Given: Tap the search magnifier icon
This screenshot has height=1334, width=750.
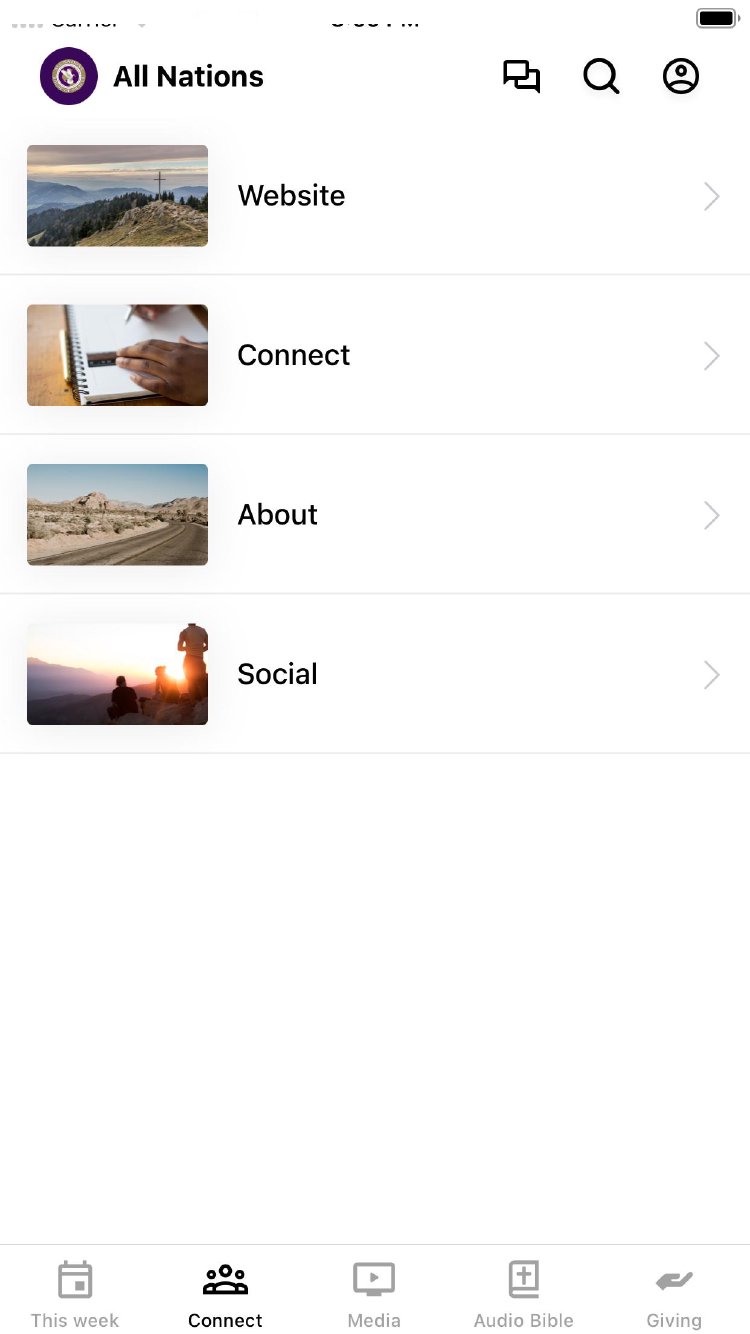Looking at the screenshot, I should click(x=601, y=77).
